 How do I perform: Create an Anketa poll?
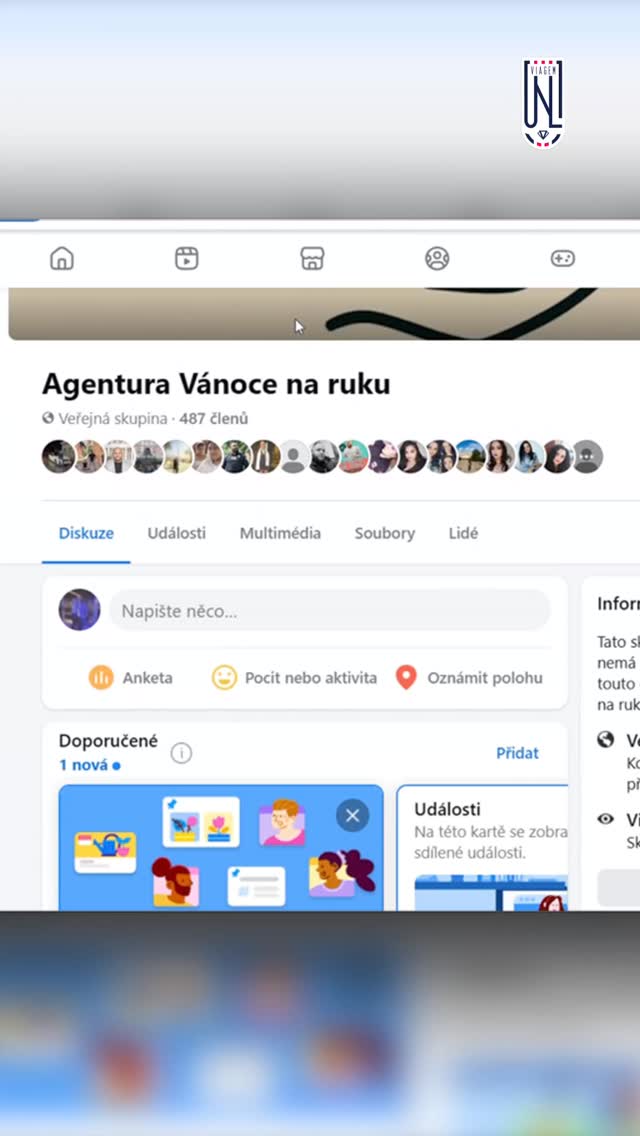(130, 678)
